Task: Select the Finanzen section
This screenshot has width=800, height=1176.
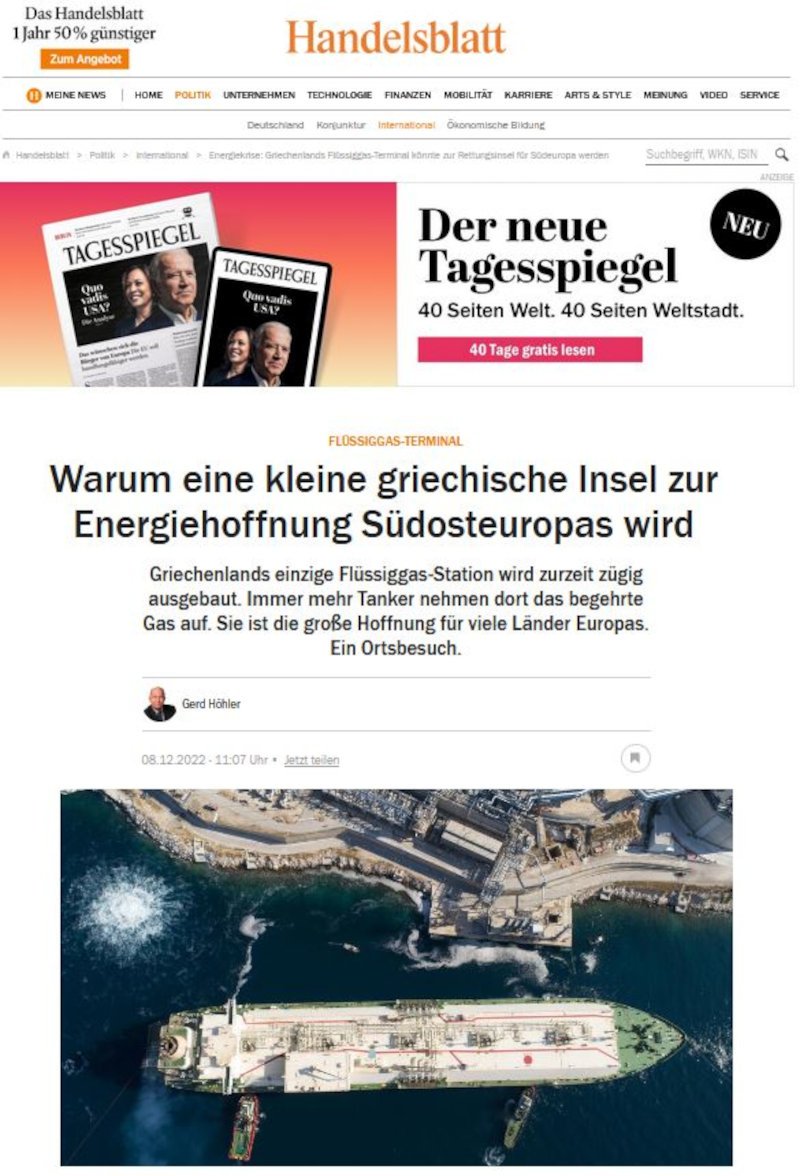Action: pos(408,95)
